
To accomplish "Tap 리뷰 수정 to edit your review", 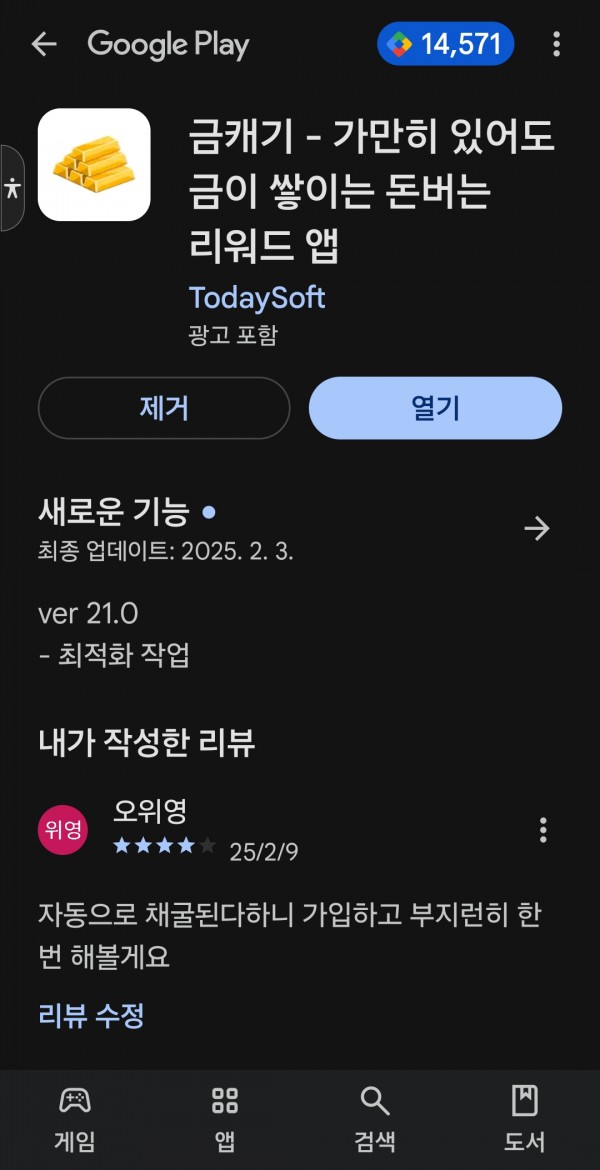I will (x=91, y=1016).
